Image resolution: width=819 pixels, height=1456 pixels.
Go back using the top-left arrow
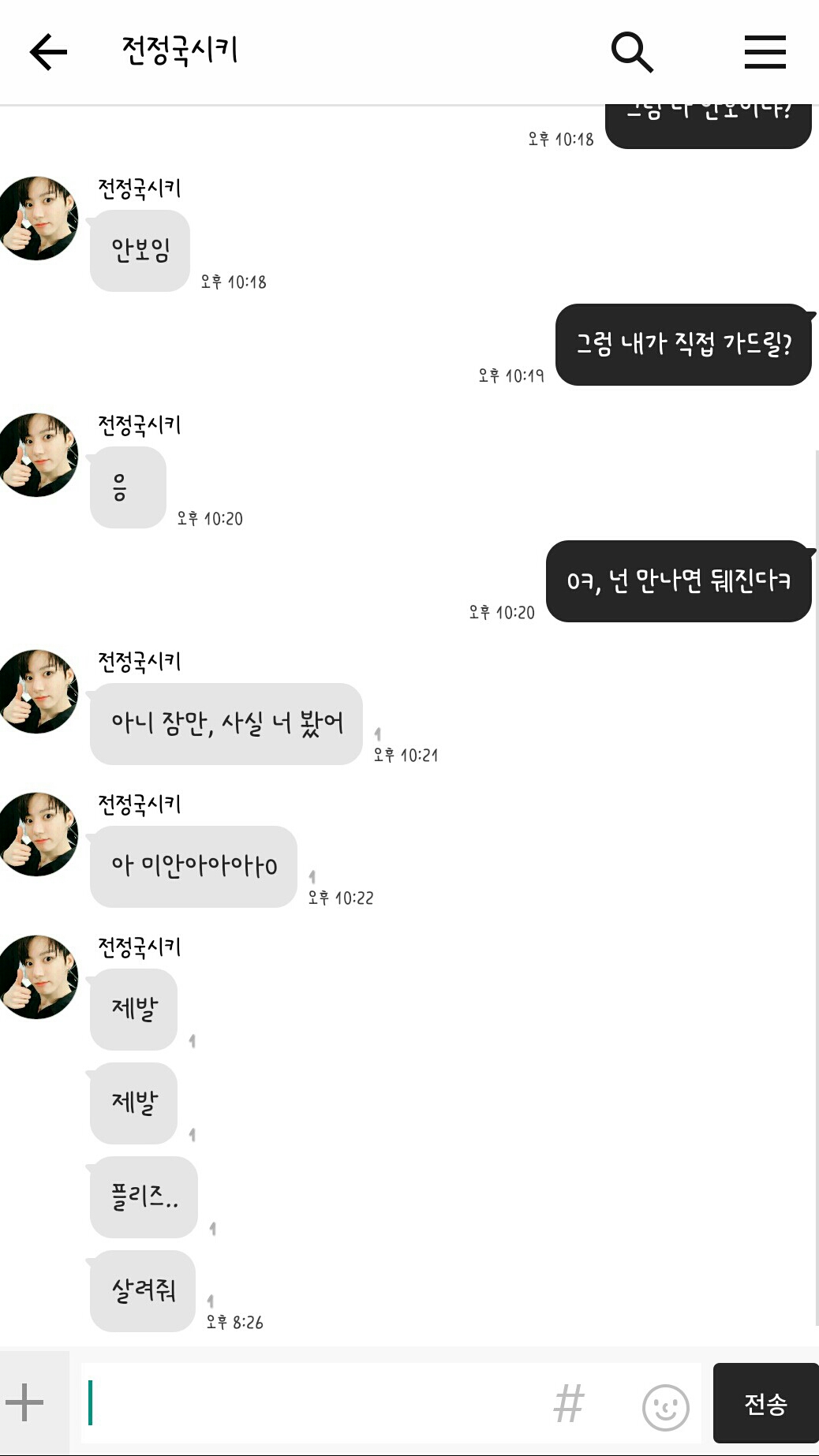(48, 53)
